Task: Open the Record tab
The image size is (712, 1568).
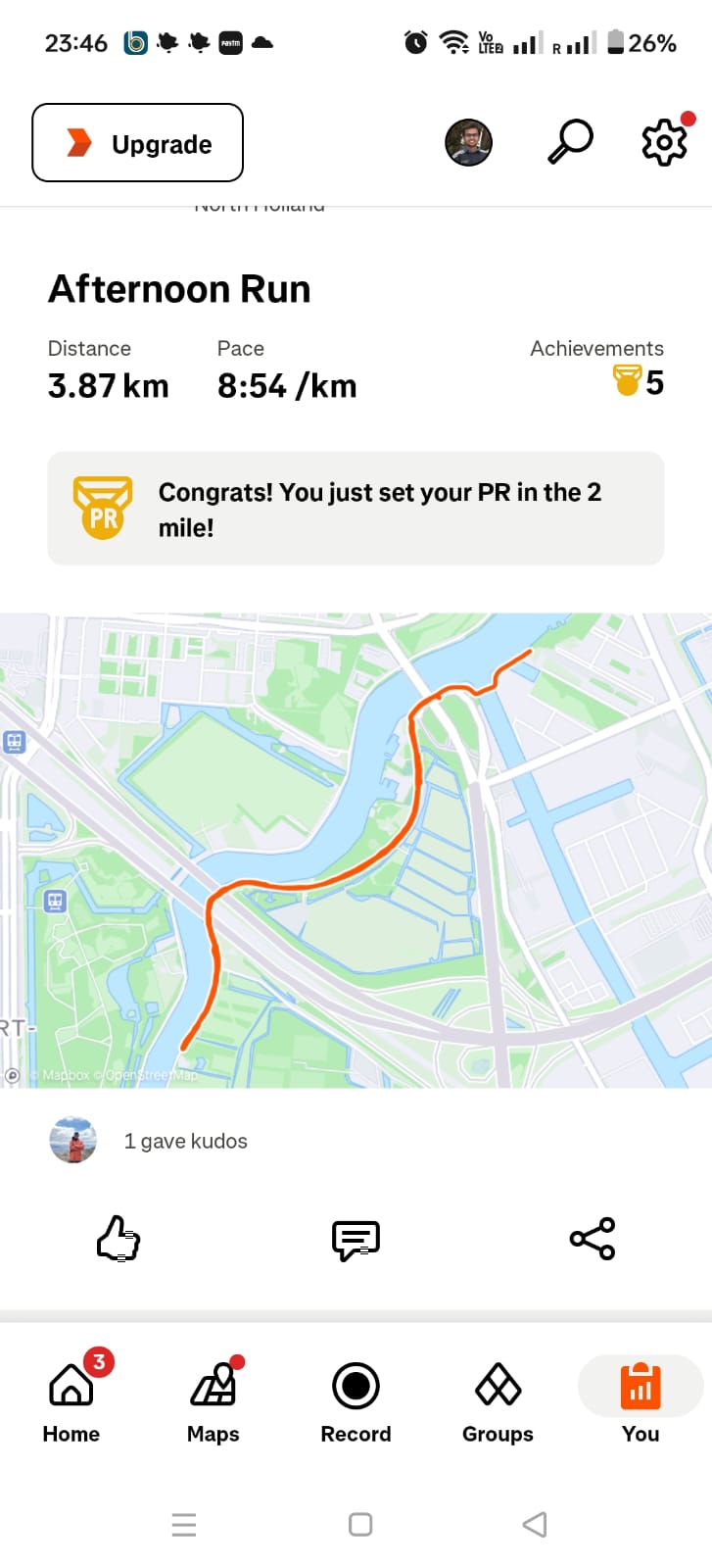Action: (356, 1399)
